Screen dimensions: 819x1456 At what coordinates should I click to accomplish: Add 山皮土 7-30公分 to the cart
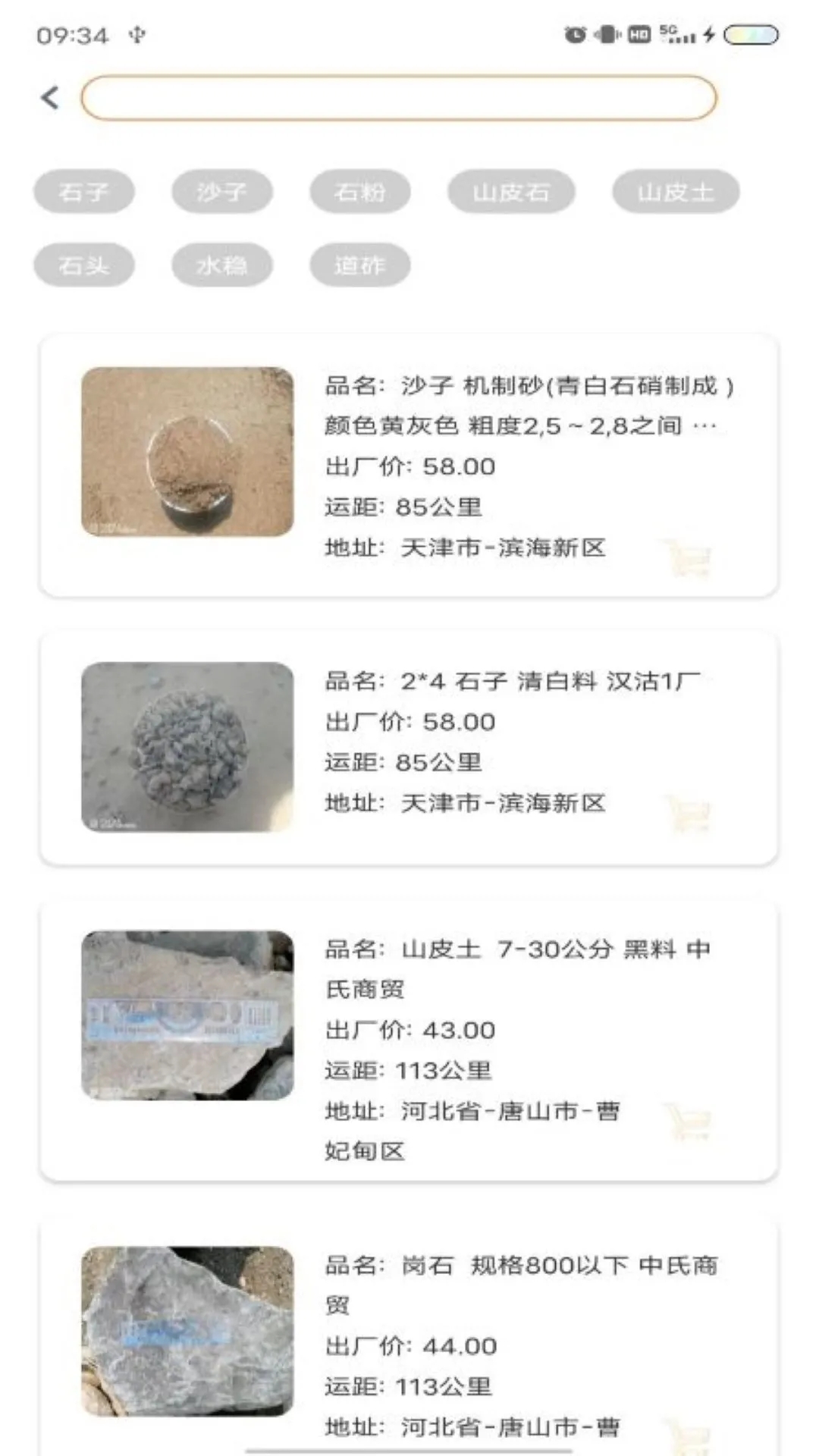point(689,1122)
